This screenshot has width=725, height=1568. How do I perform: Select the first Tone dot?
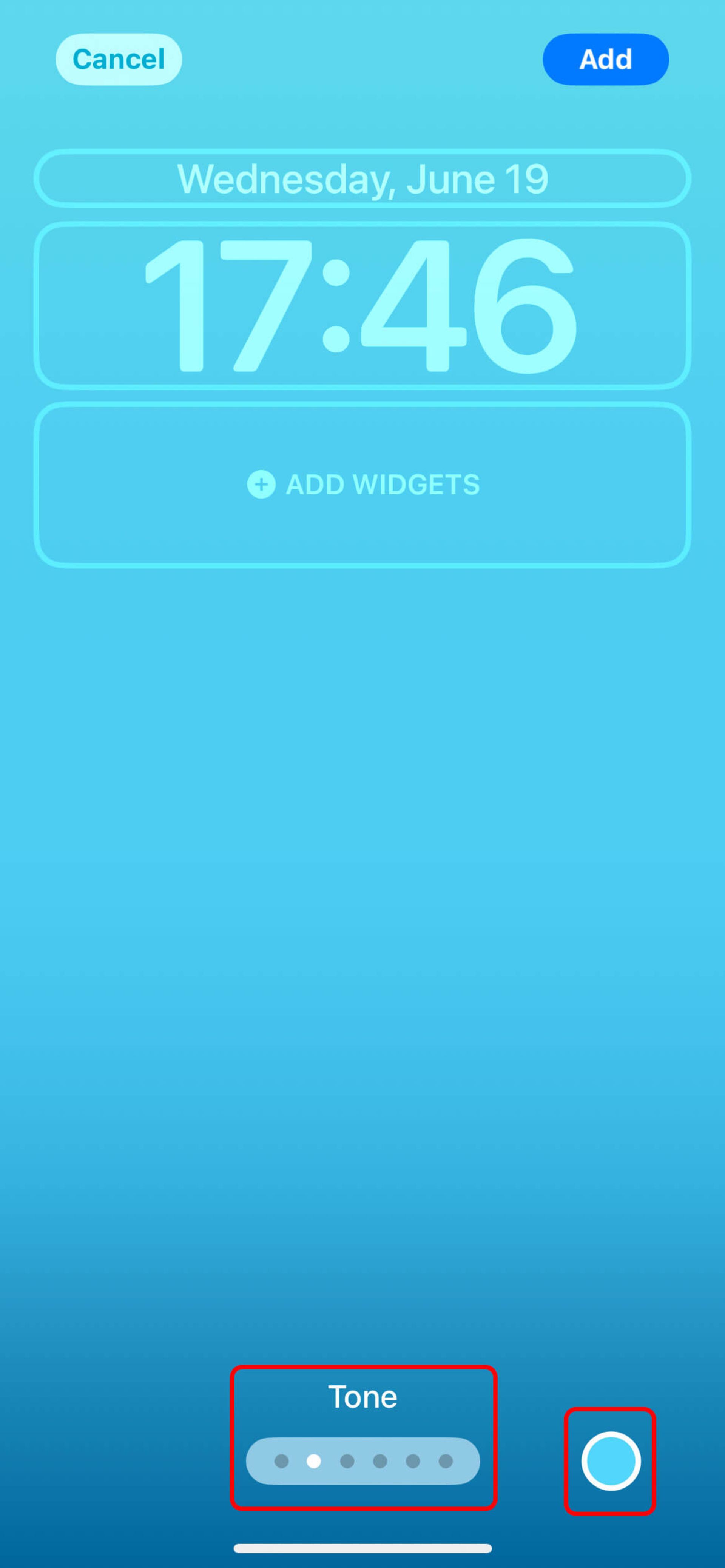tap(281, 1461)
